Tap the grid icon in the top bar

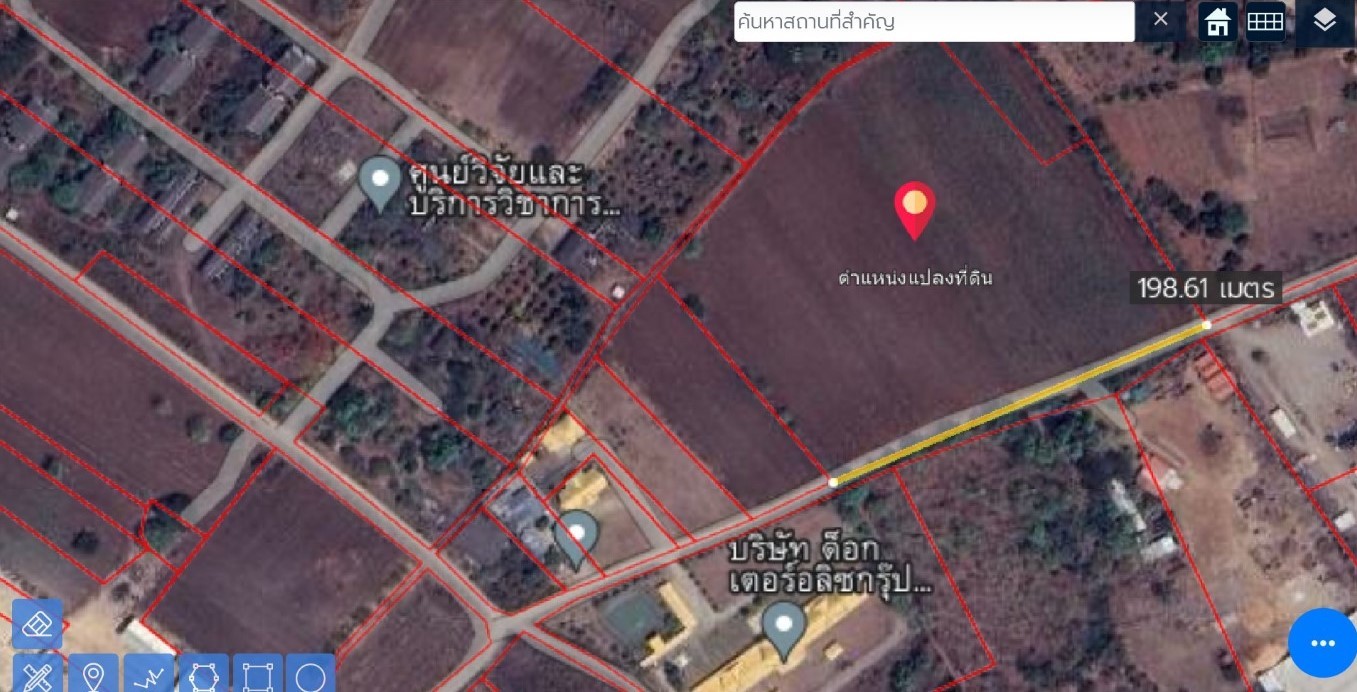click(1265, 21)
